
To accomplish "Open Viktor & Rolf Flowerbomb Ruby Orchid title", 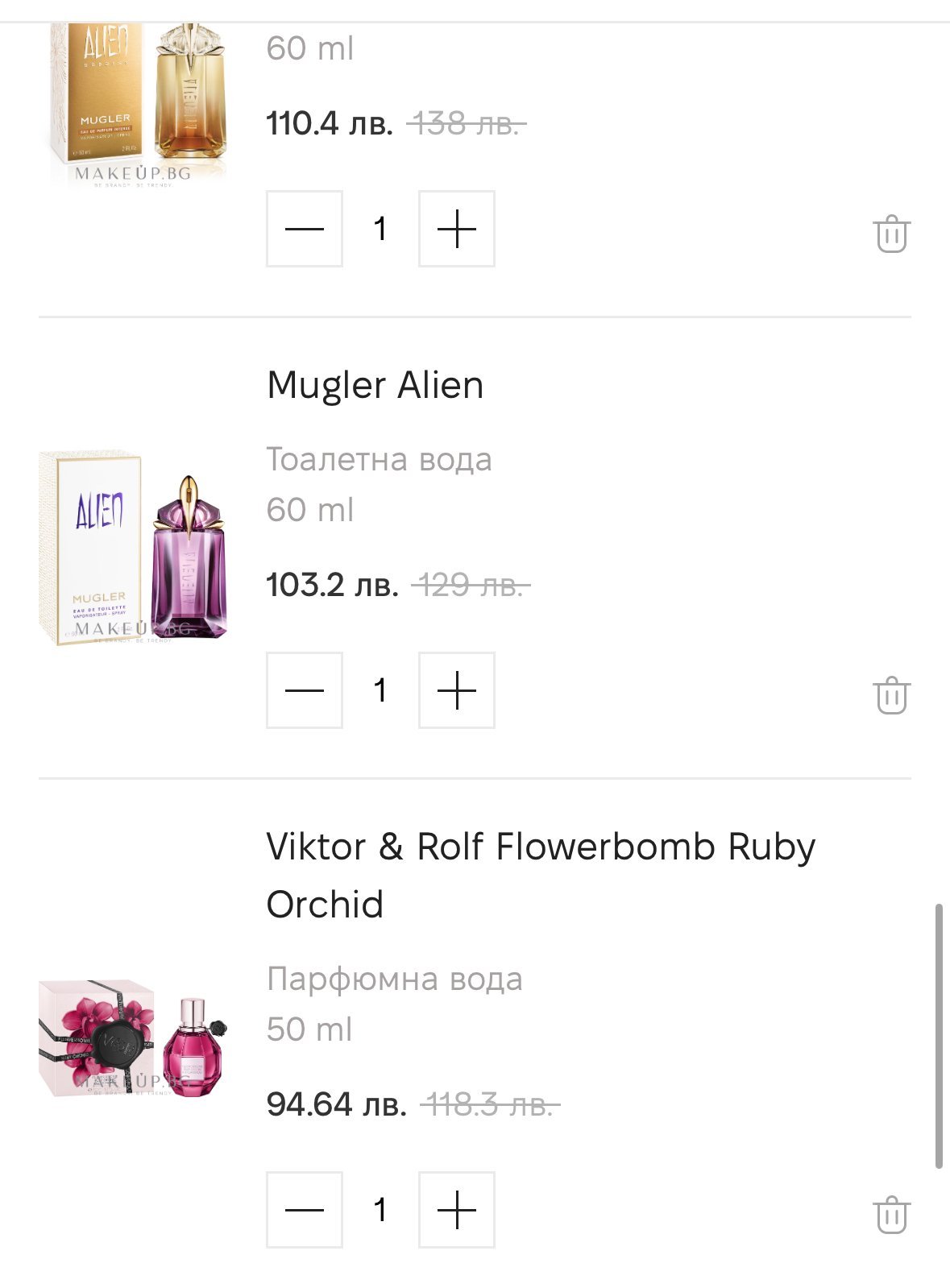I will coord(540,875).
